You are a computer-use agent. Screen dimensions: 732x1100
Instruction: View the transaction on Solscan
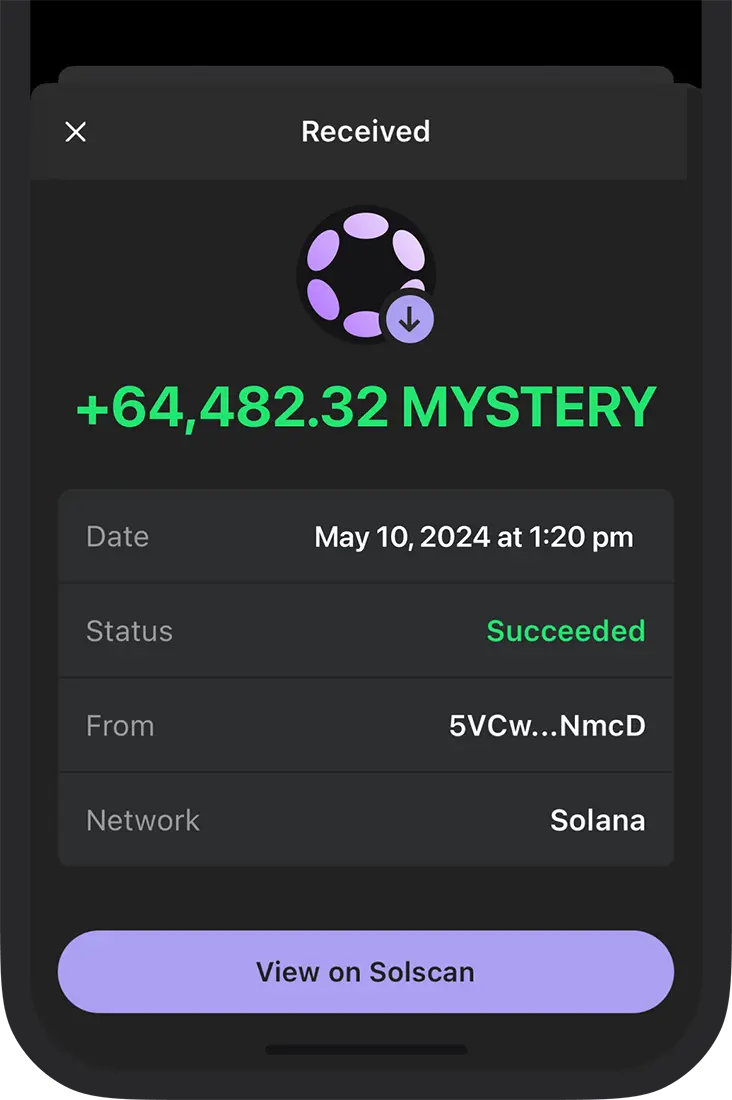point(366,972)
